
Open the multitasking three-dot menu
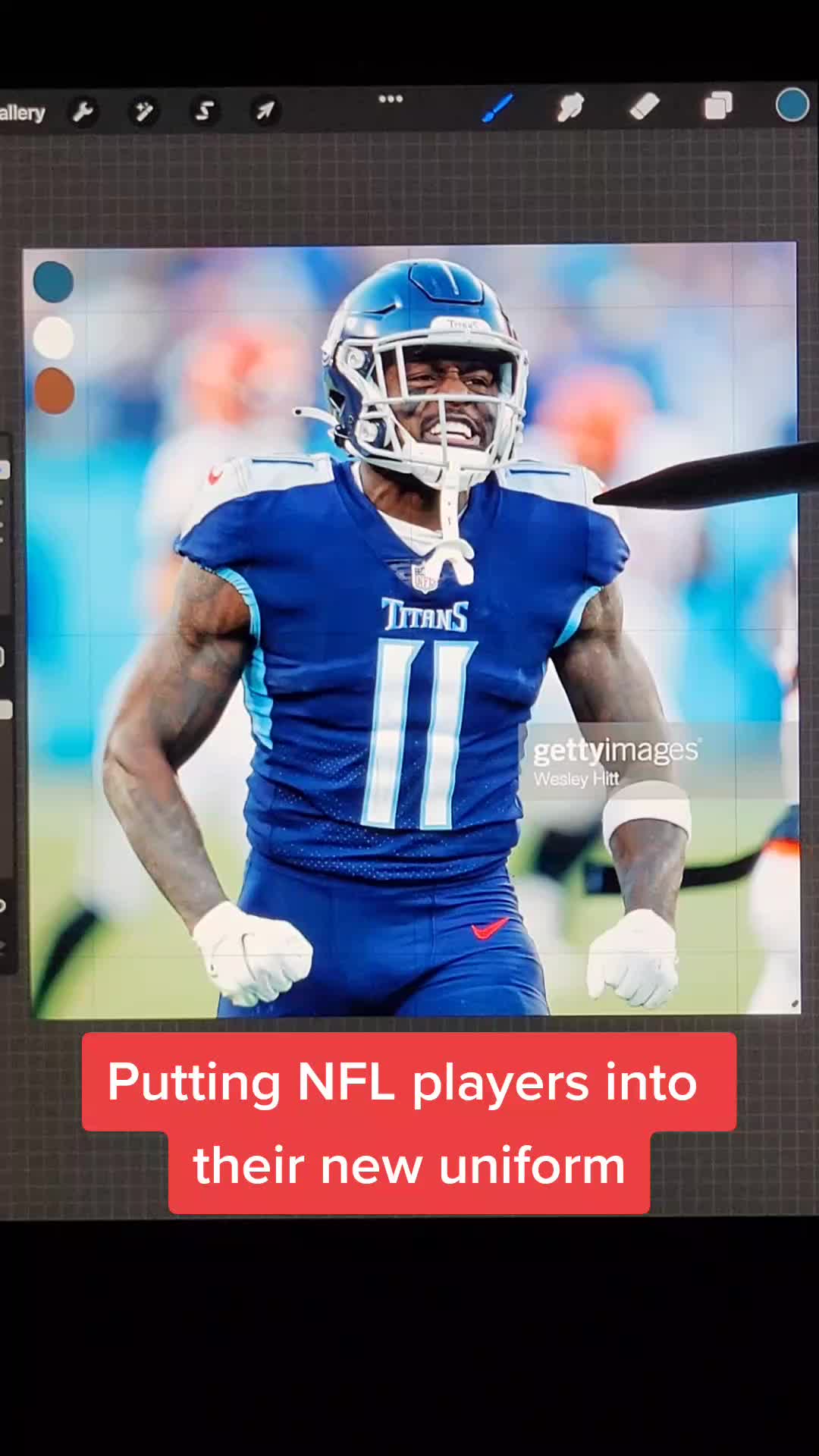[x=391, y=99]
